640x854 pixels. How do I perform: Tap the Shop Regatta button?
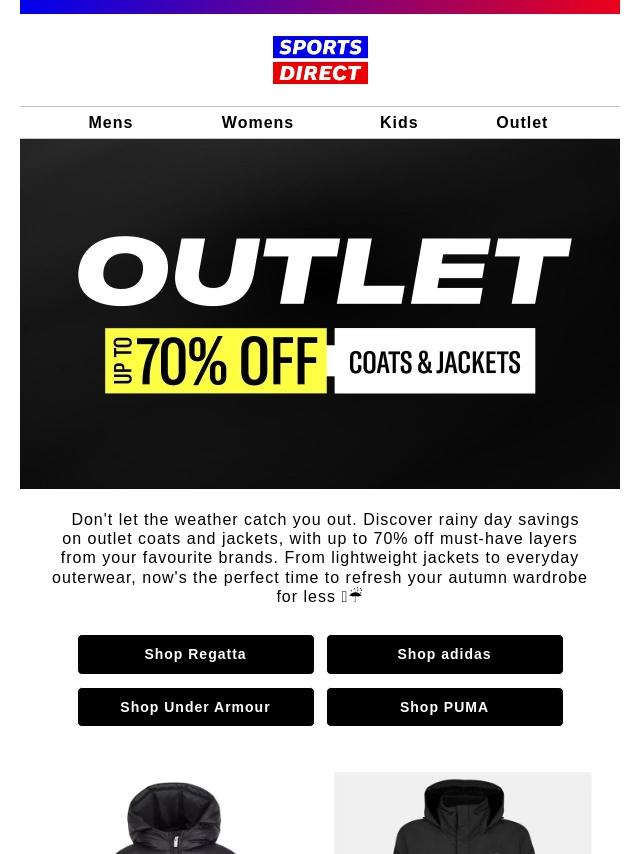[196, 654]
